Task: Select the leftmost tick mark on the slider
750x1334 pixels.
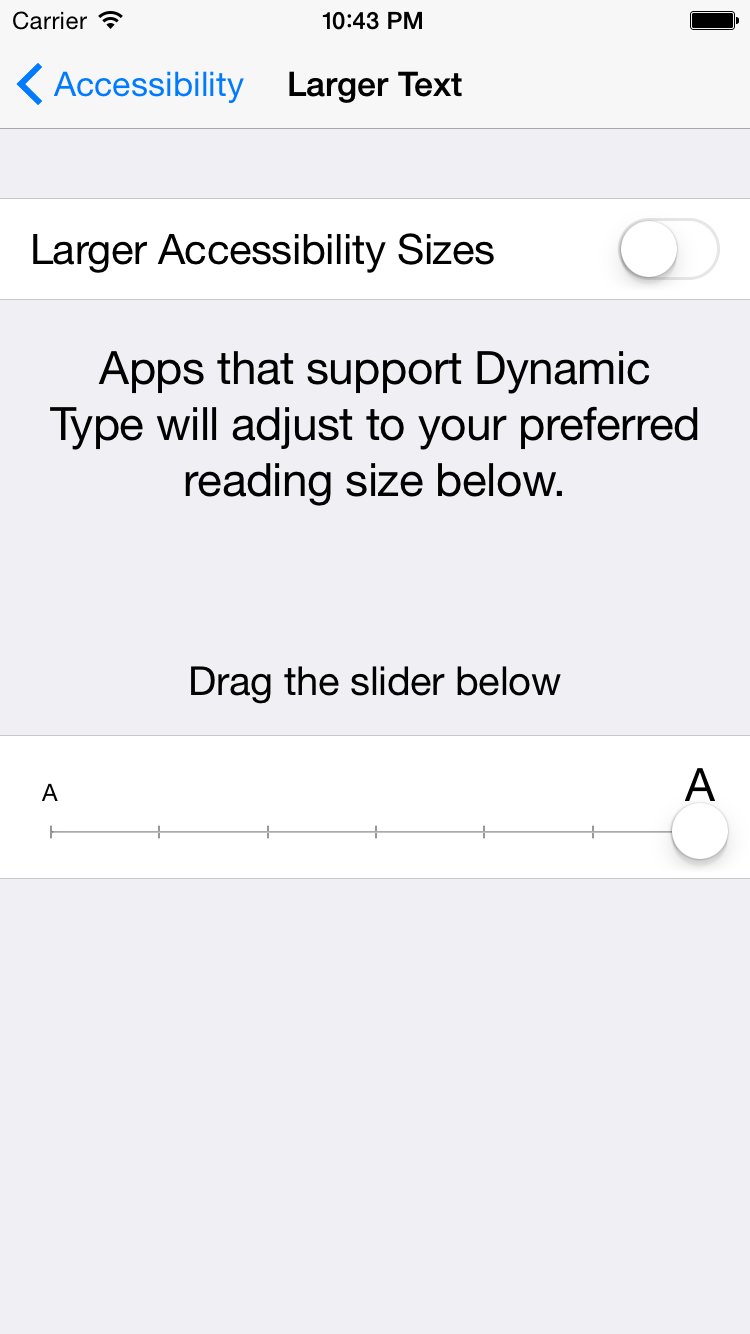Action: click(52, 830)
